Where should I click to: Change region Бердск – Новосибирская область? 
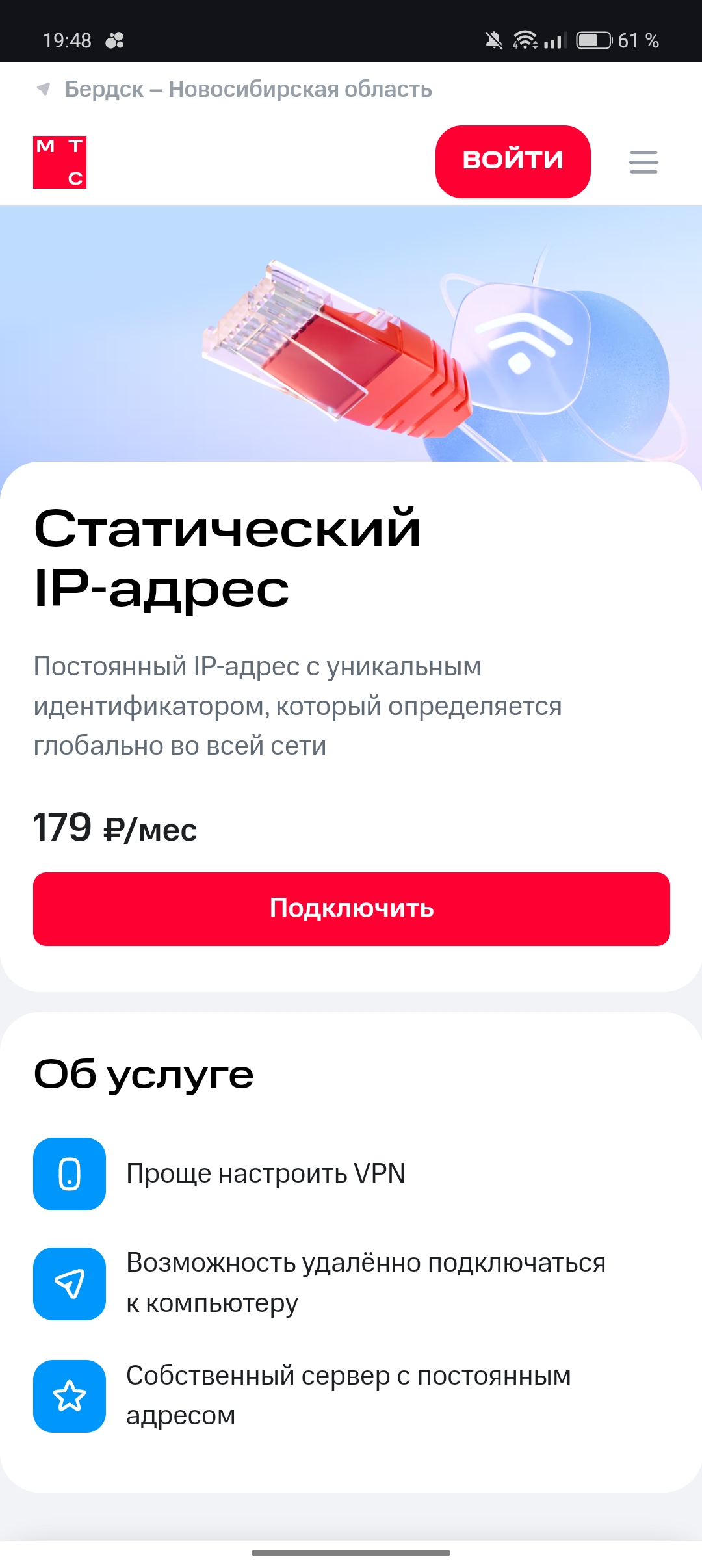click(x=247, y=89)
